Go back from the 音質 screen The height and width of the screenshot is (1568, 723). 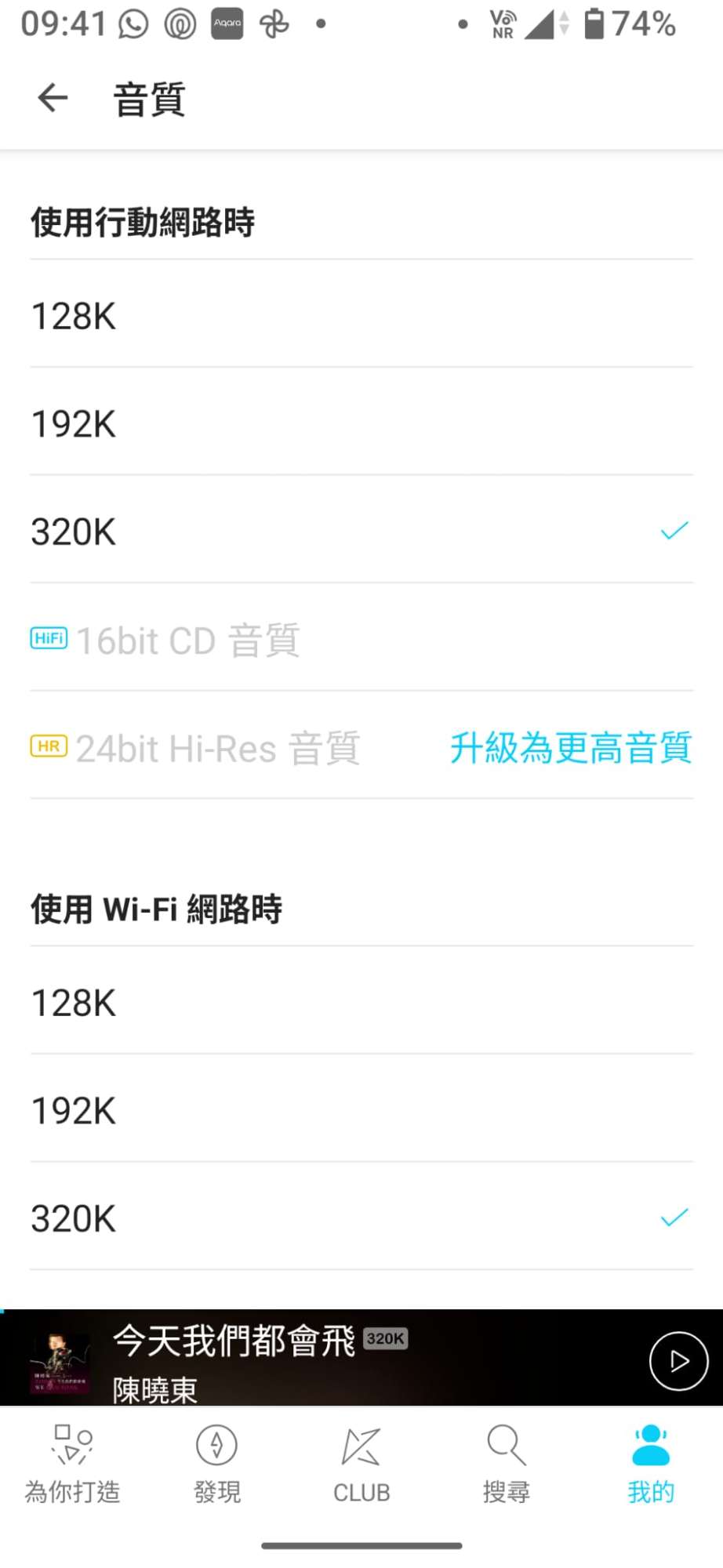[x=53, y=98]
